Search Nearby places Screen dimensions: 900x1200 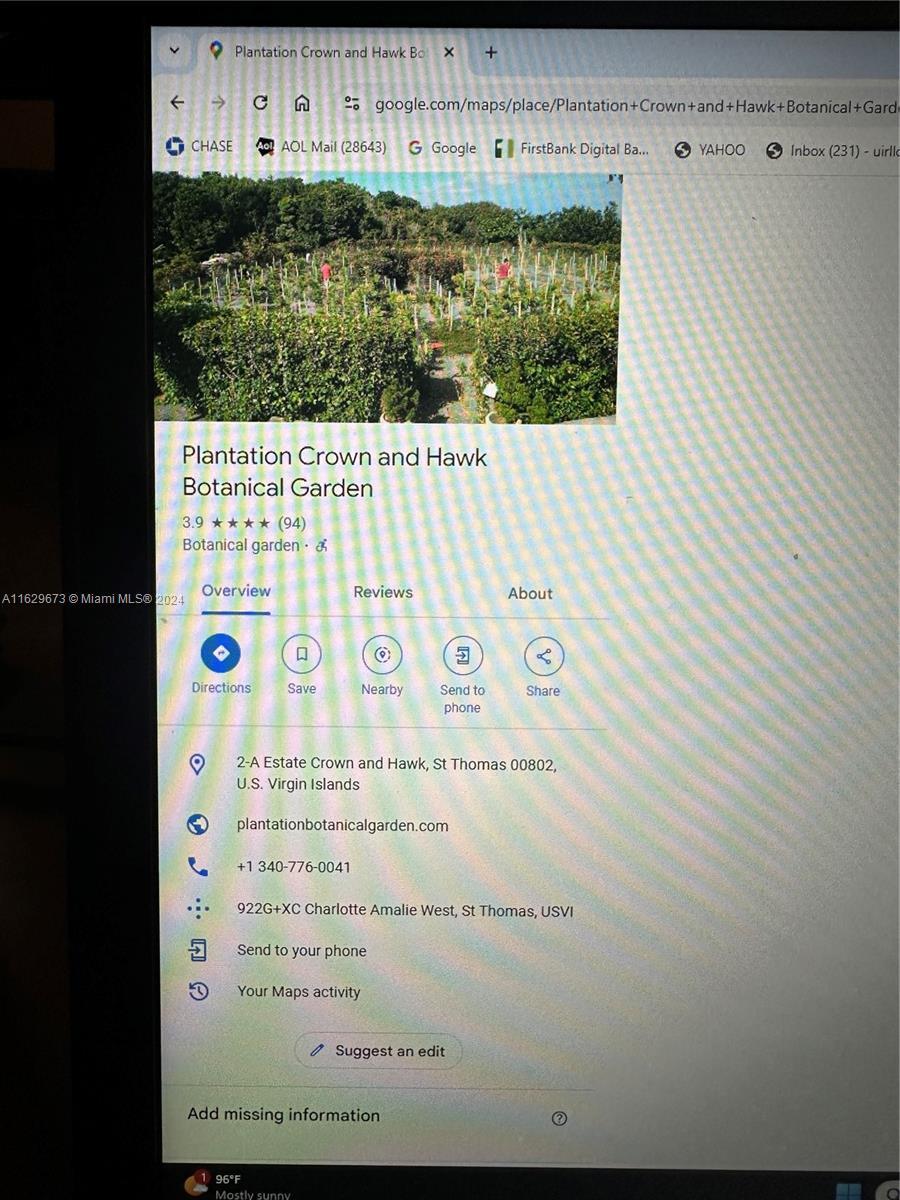pyautogui.click(x=382, y=656)
